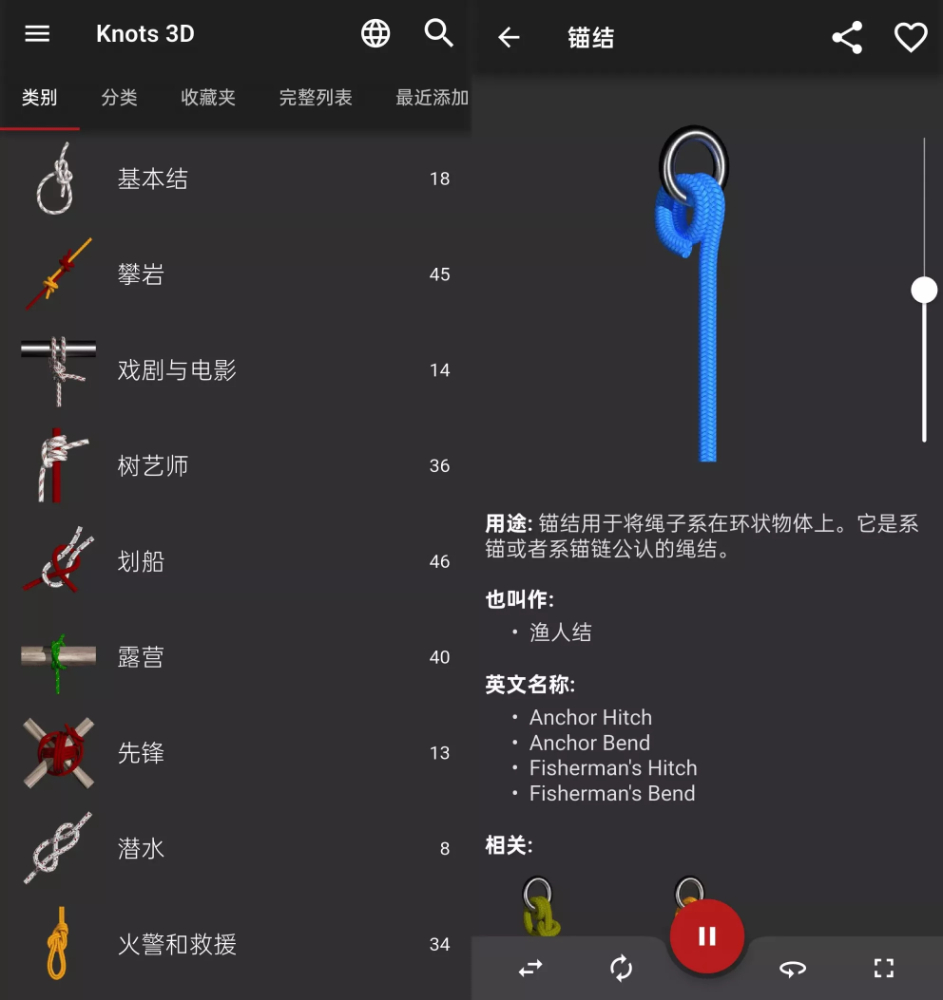The width and height of the screenshot is (943, 1000).
Task: Mirror the knot with the swap arrows
Action: click(x=530, y=967)
